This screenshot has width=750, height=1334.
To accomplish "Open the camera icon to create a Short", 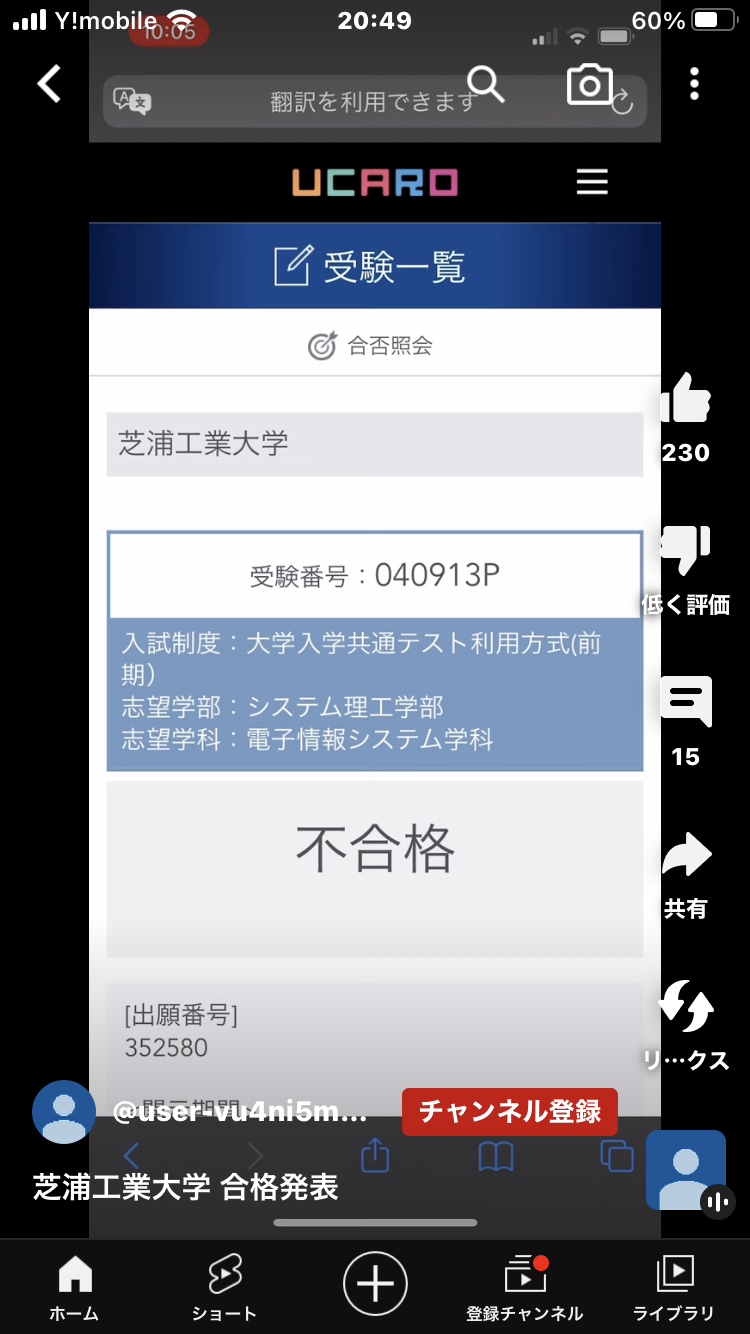I will (590, 85).
